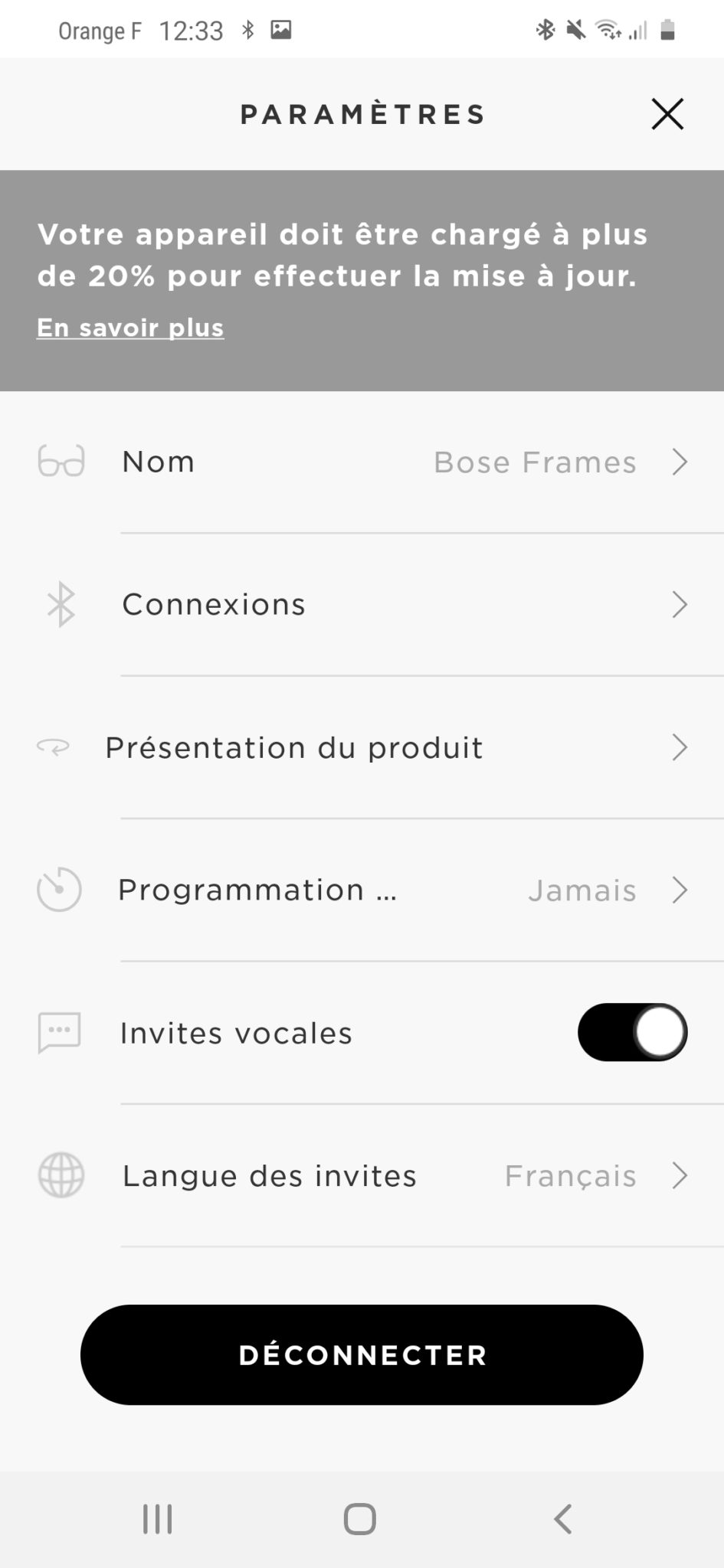Close the Paramètres screen
Image resolution: width=724 pixels, height=1568 pixels.
(x=667, y=114)
